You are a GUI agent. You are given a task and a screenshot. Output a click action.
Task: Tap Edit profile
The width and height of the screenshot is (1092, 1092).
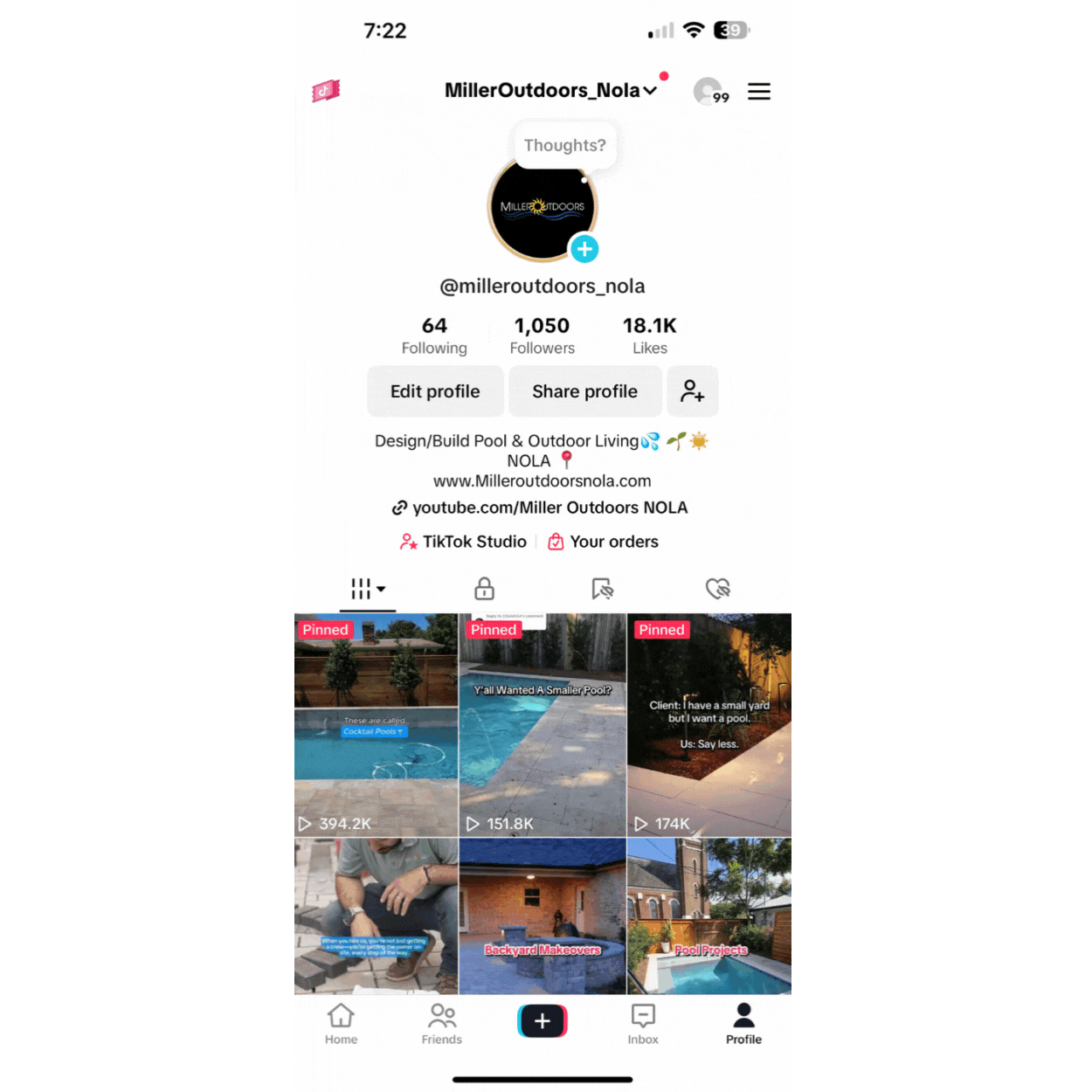tap(435, 391)
